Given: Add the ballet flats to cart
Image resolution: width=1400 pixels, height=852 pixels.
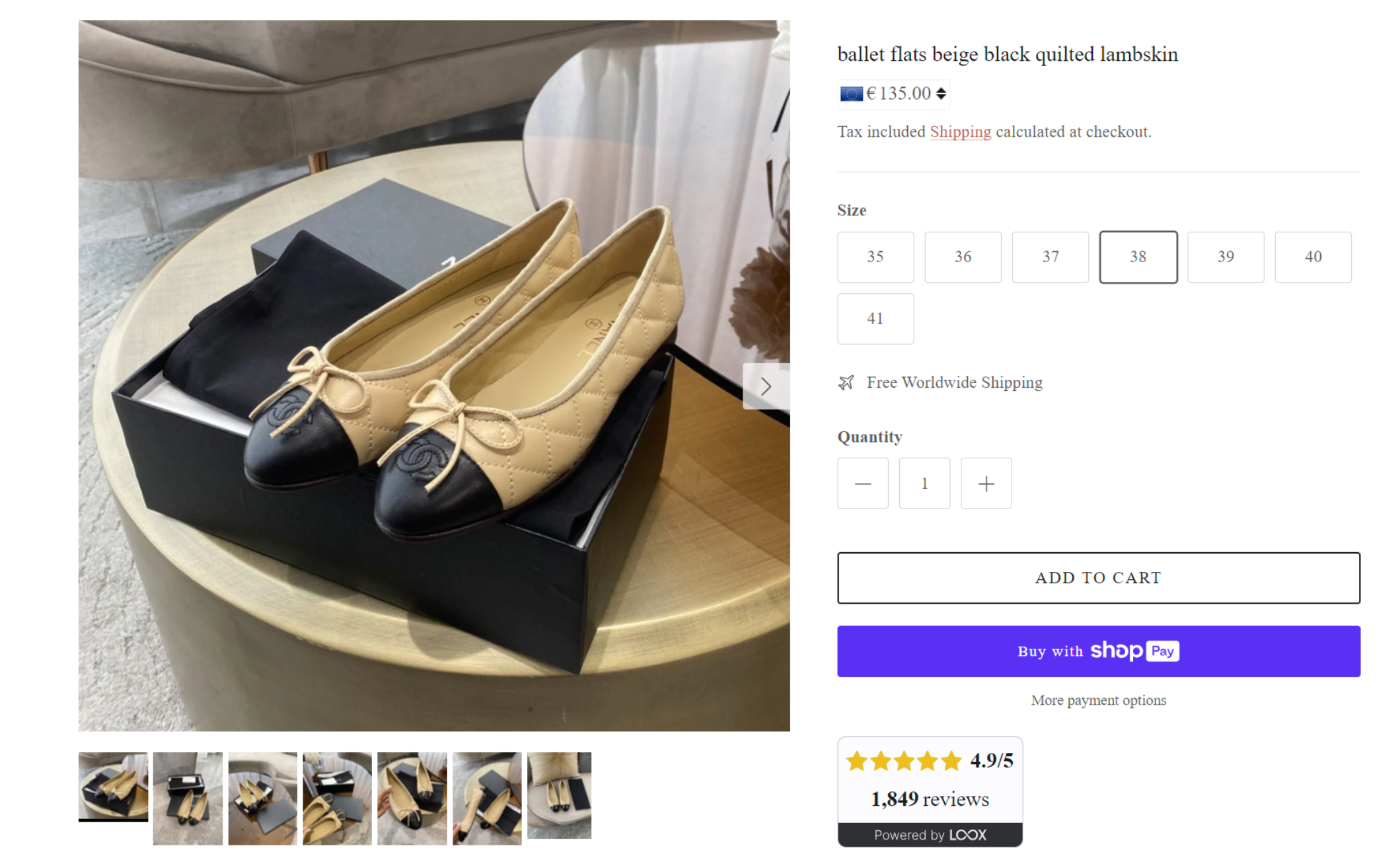Looking at the screenshot, I should click(x=1097, y=578).
